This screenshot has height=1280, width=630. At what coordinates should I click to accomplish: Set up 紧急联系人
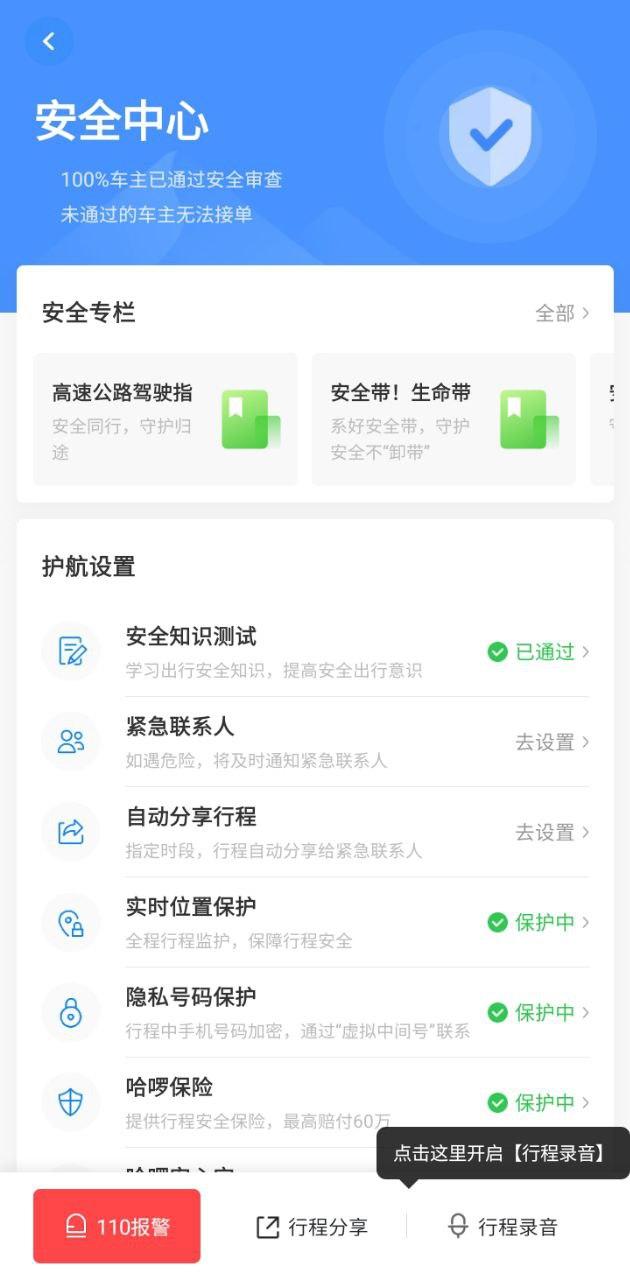point(315,742)
